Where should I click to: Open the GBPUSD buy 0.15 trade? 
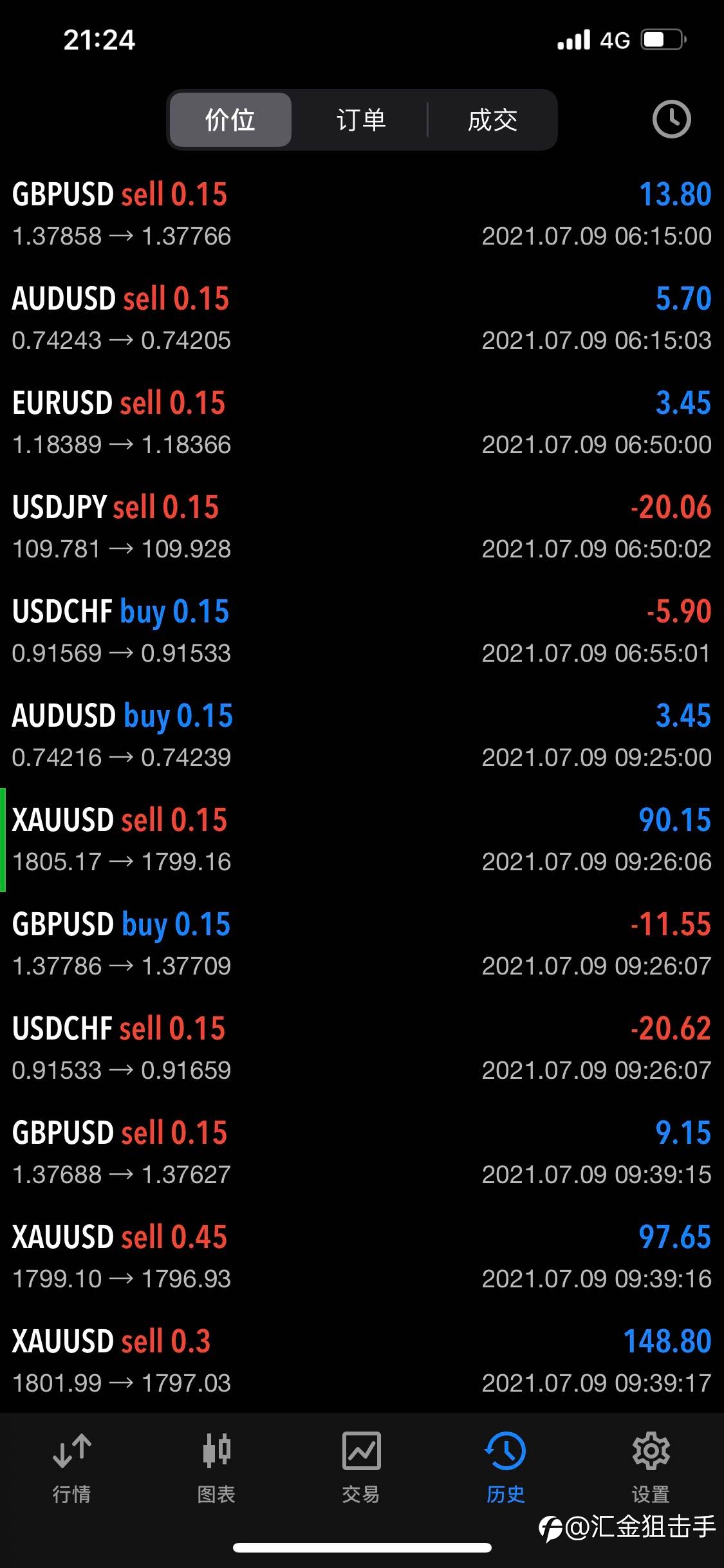pos(362,944)
